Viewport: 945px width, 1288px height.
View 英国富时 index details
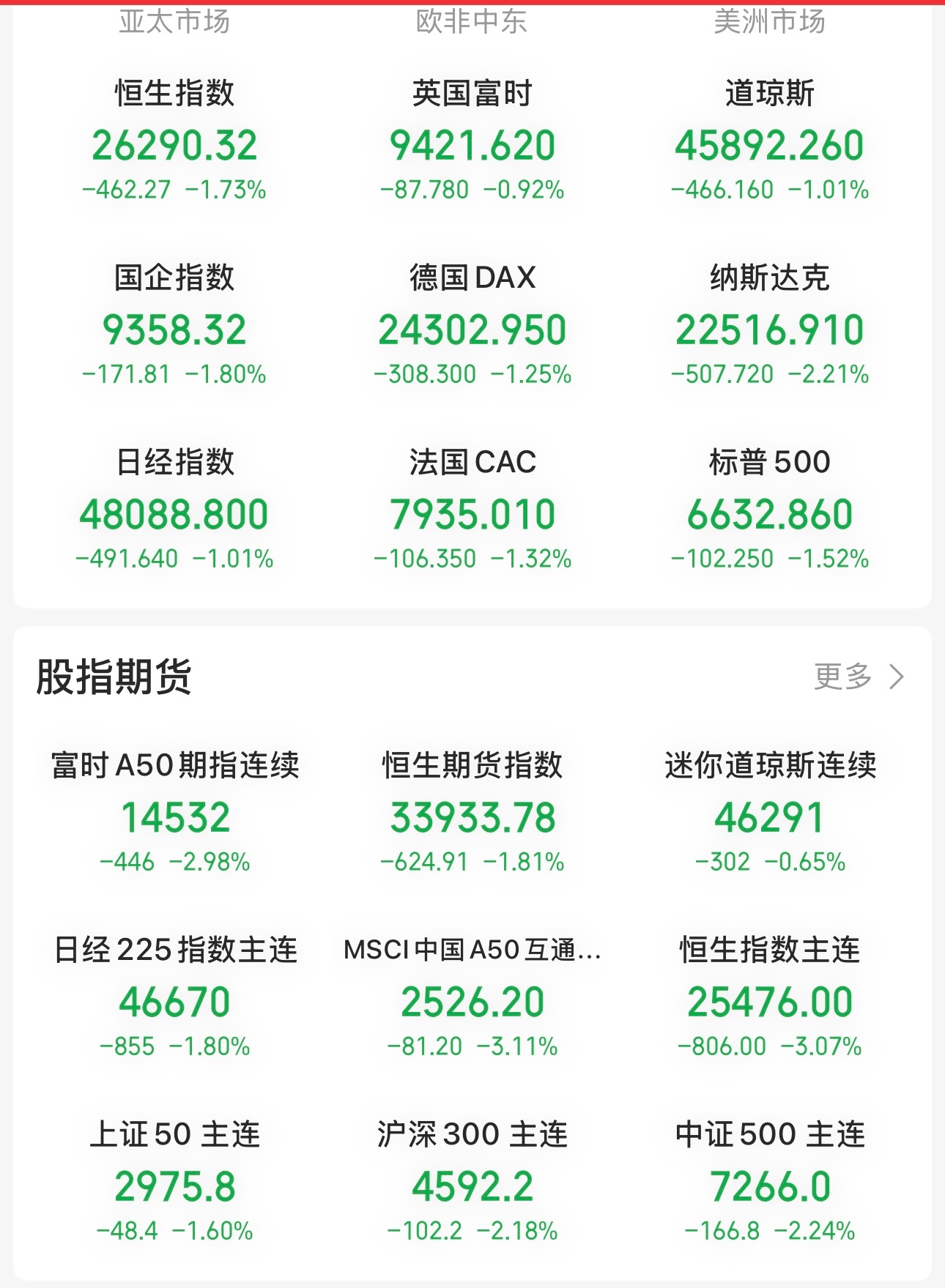472,141
